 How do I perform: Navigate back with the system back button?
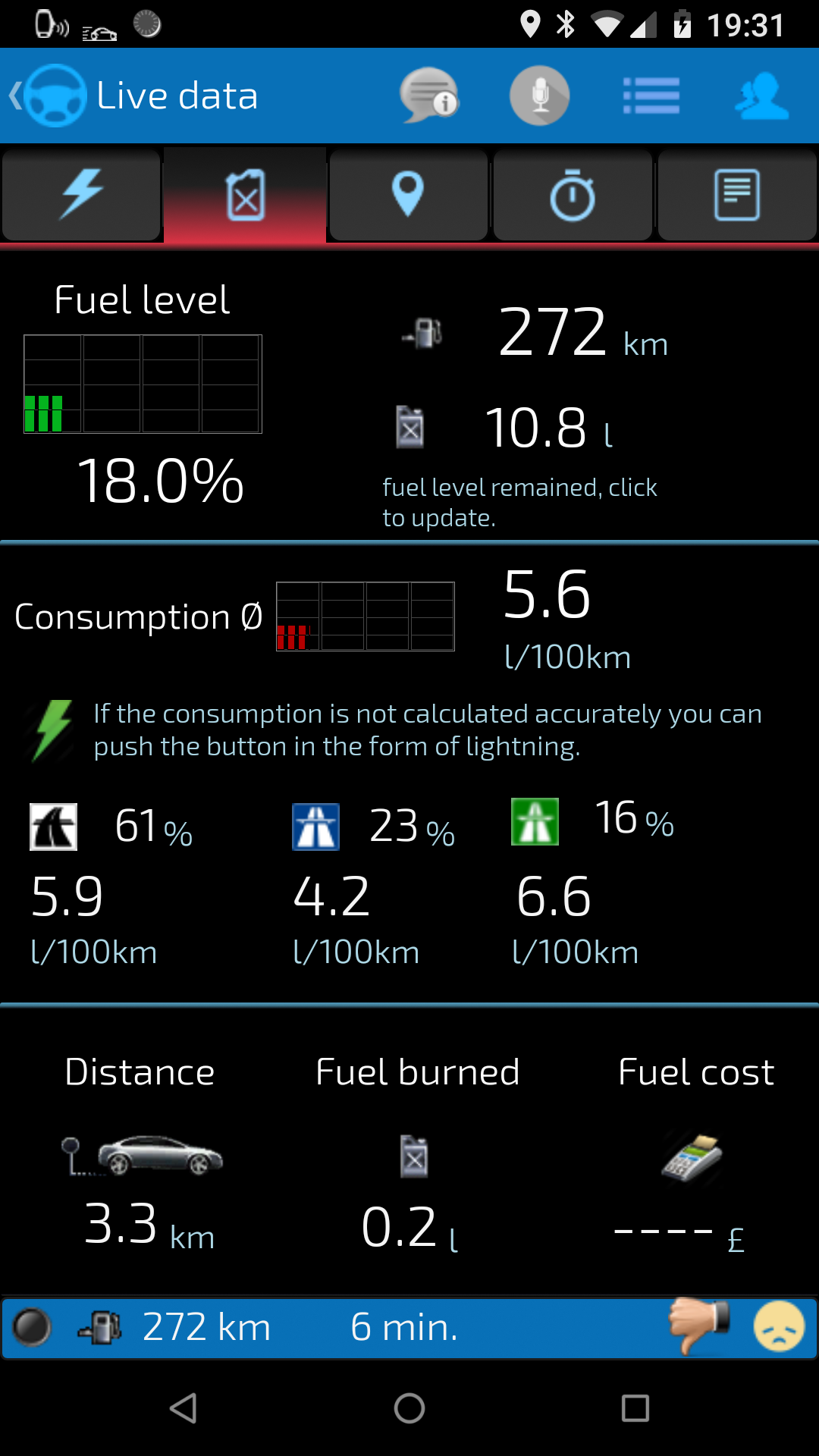pos(184,1408)
